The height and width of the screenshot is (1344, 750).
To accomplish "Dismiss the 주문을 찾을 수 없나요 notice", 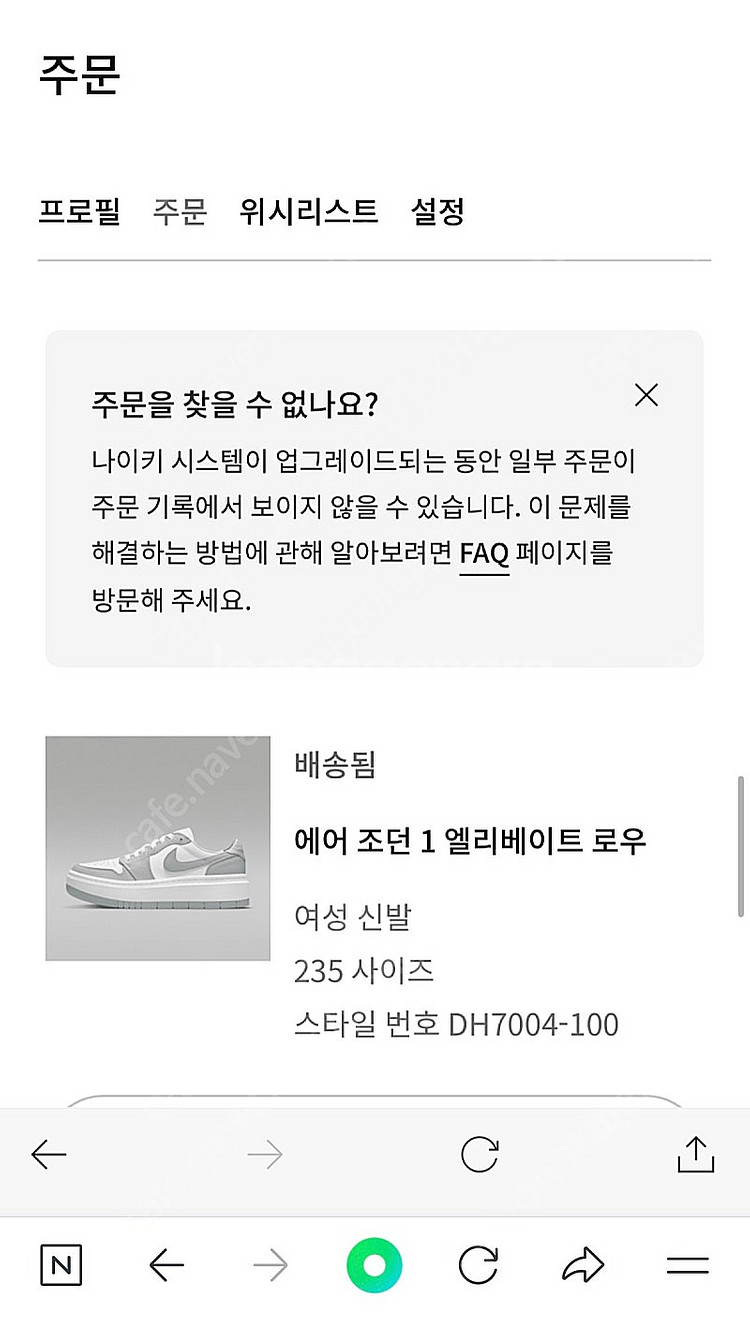I will 646,395.
